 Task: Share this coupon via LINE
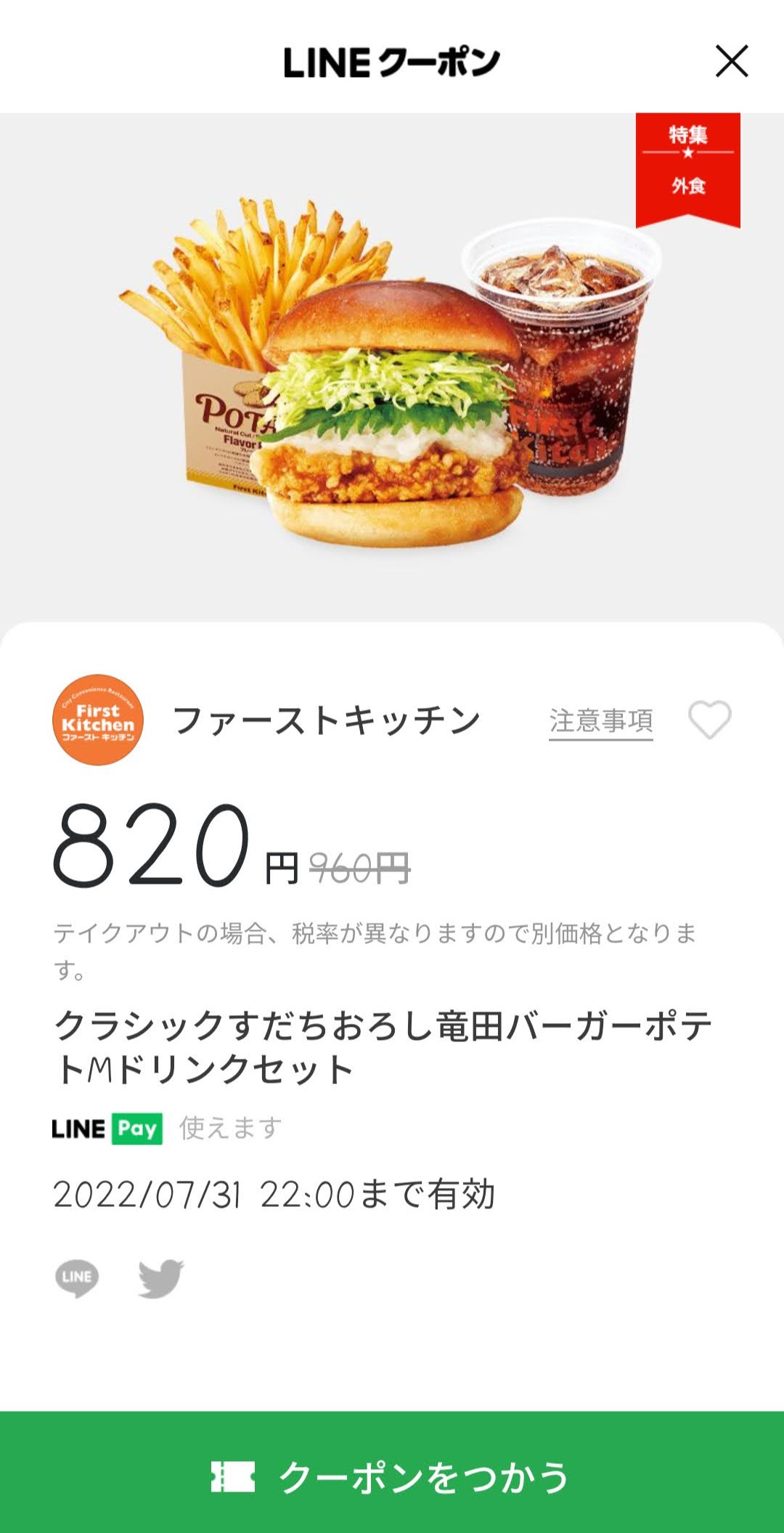pos(77,1277)
